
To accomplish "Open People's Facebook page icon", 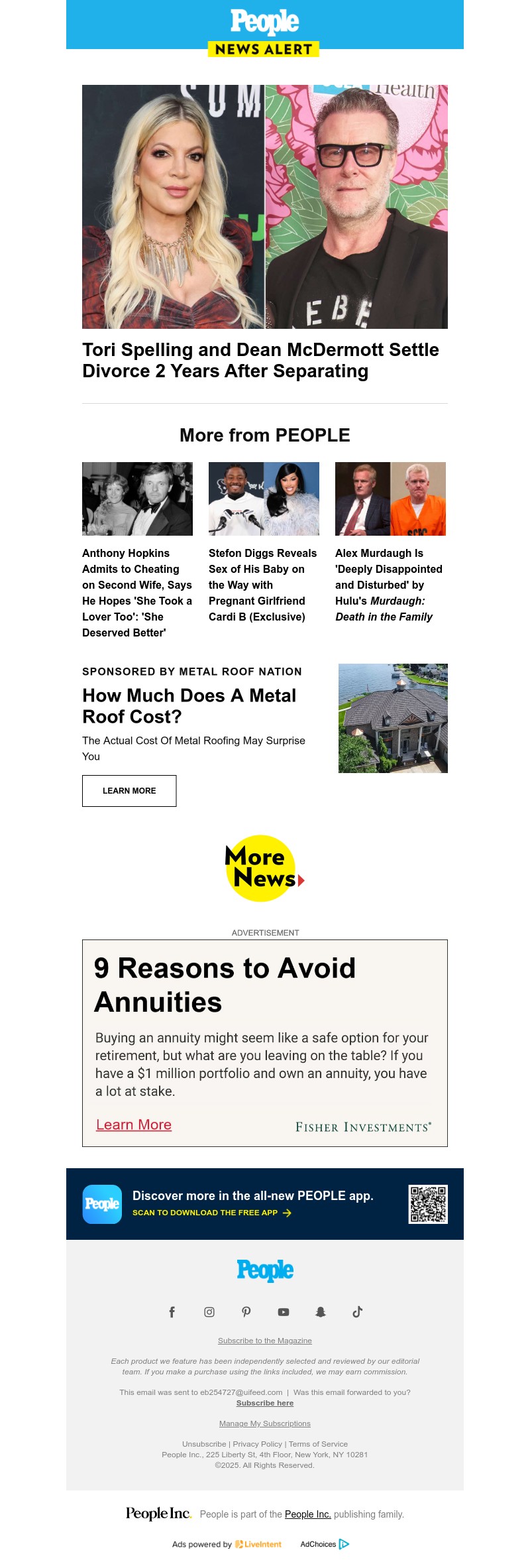I will click(x=172, y=1311).
